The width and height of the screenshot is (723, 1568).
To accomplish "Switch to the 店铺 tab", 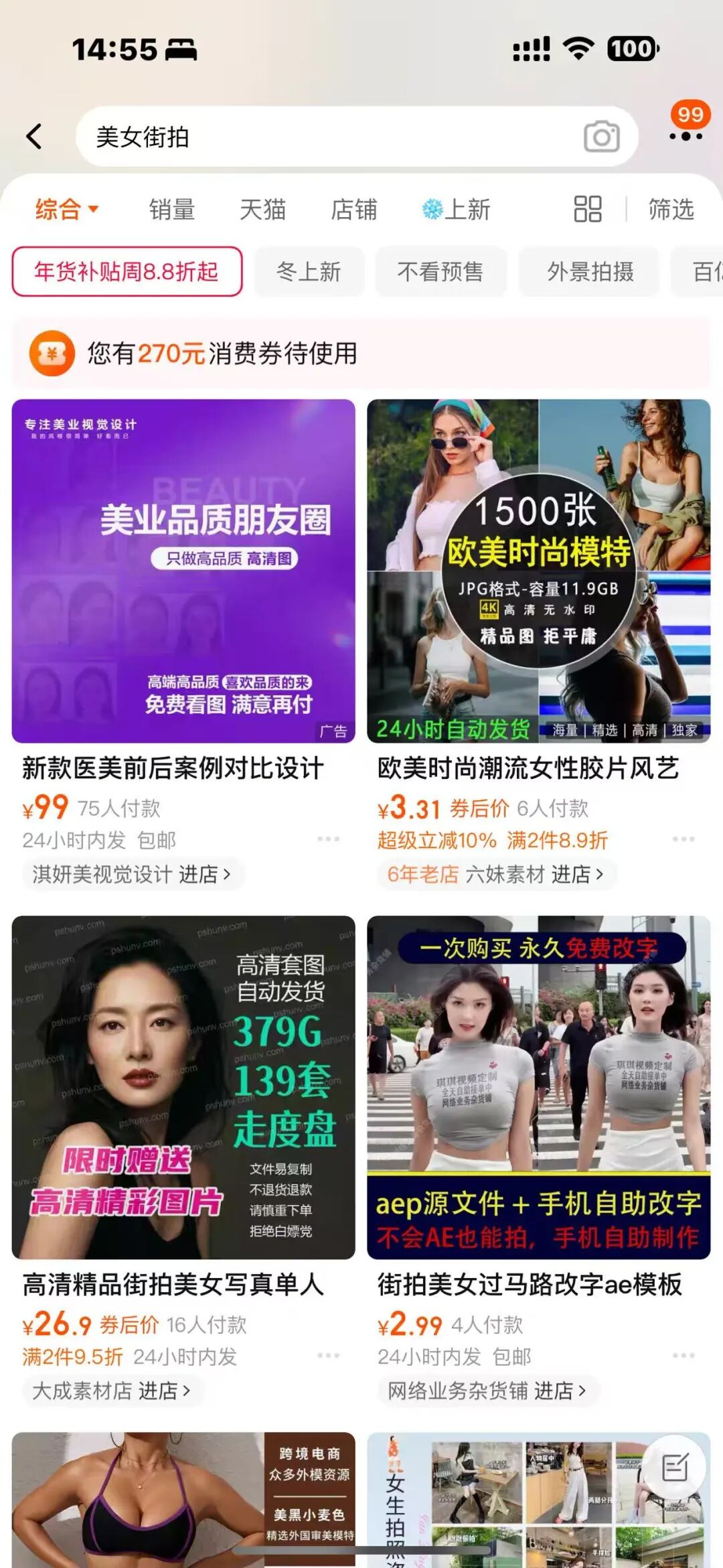I will (354, 210).
